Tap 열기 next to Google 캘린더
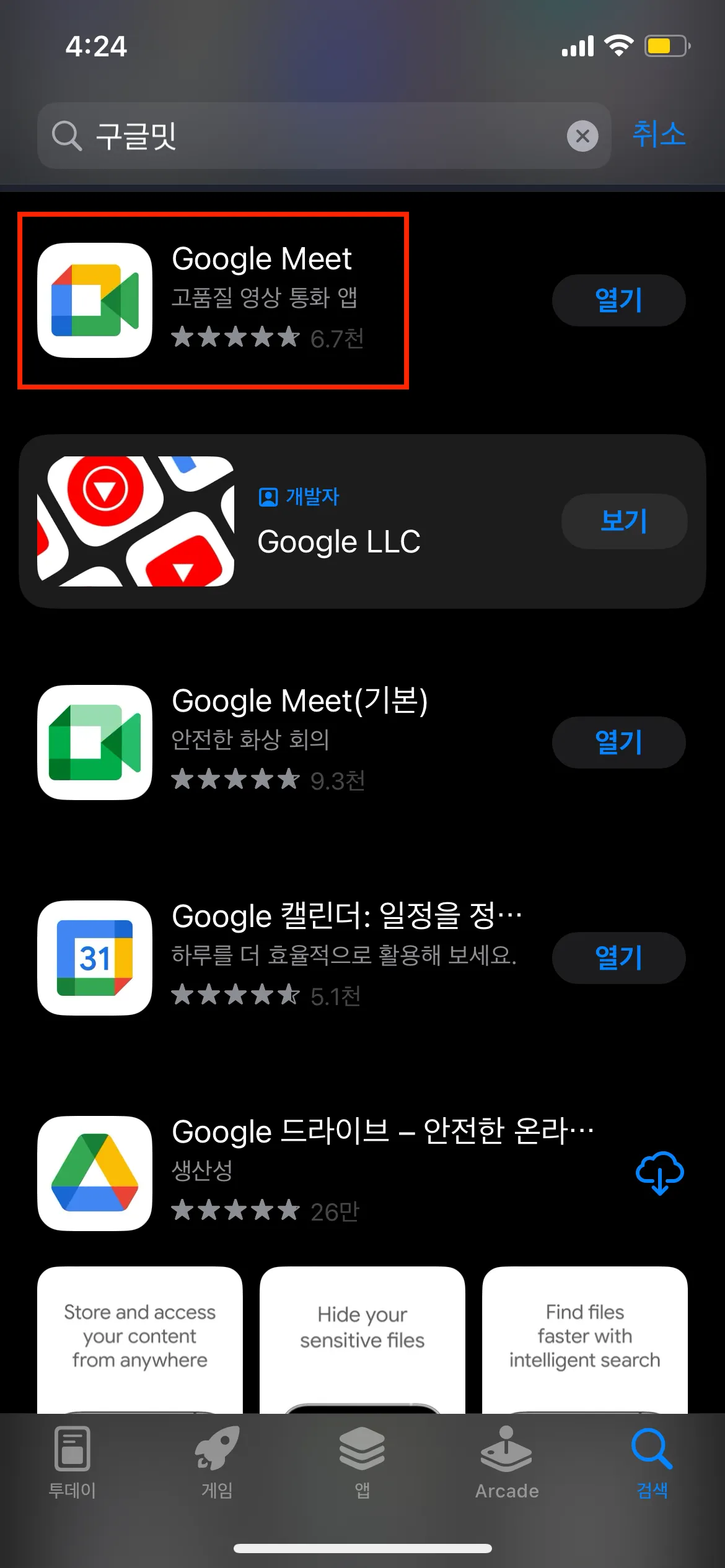The width and height of the screenshot is (725, 1568). pos(618,958)
